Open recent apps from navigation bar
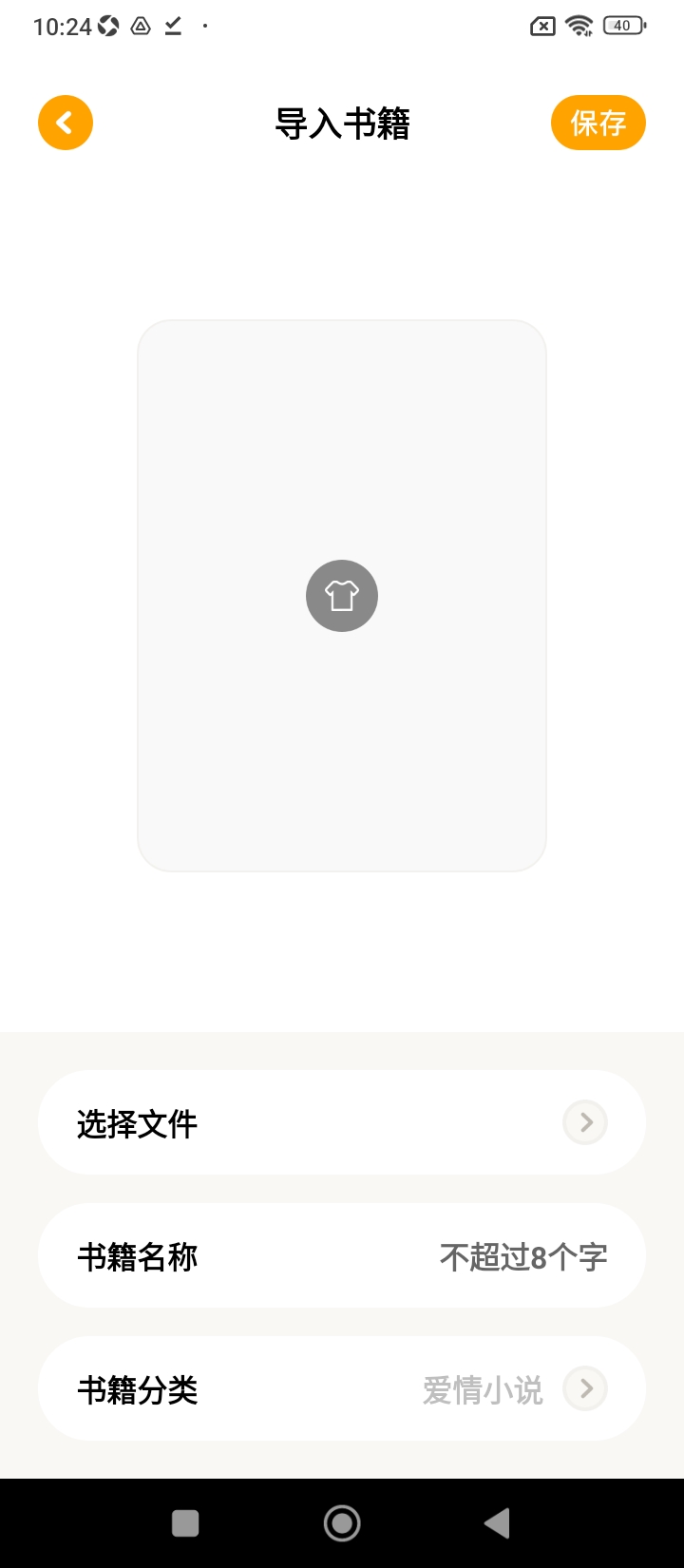Viewport: 684px width, 1568px height. tap(185, 1523)
